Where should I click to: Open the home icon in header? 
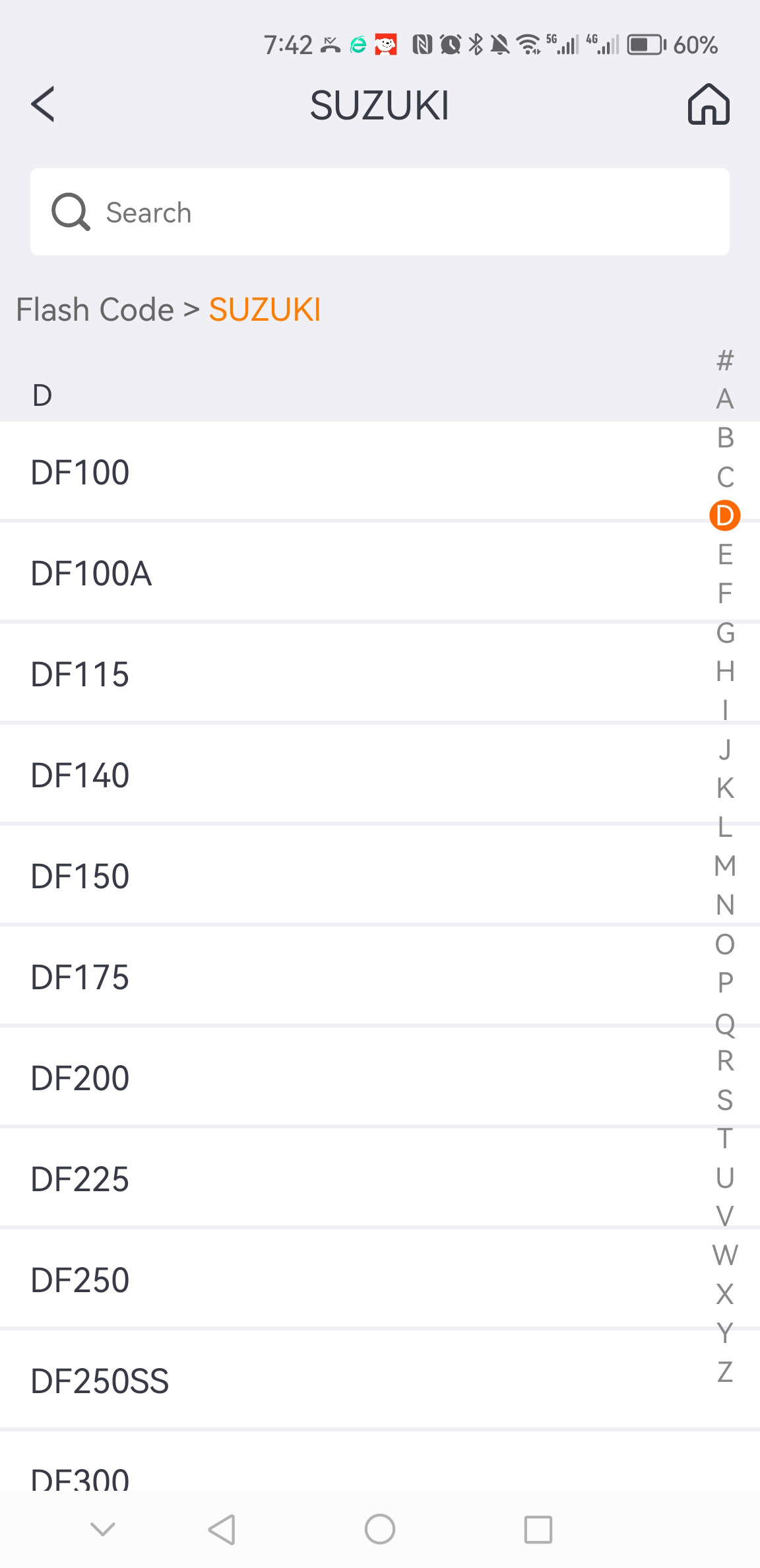click(x=709, y=105)
